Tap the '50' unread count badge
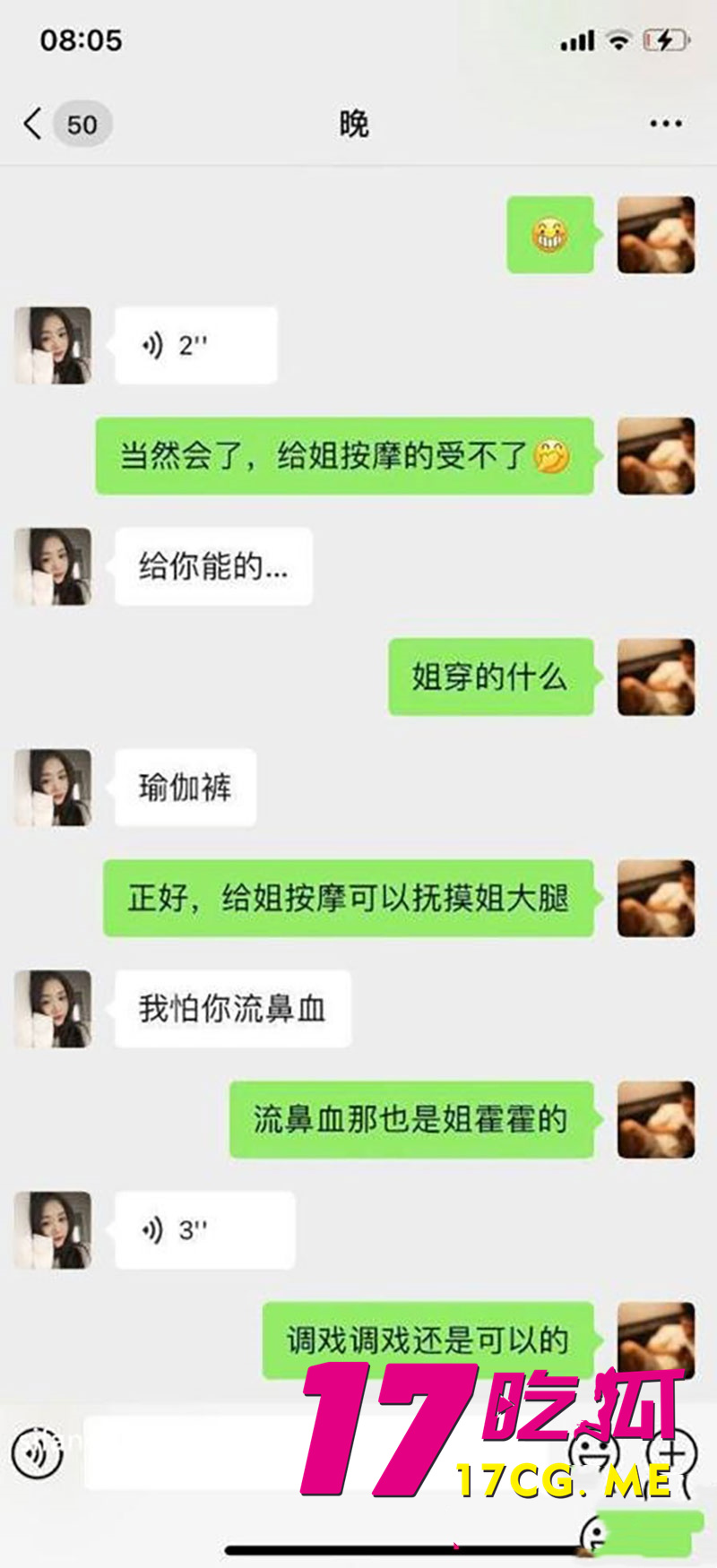Image resolution: width=717 pixels, height=1568 pixels. [x=82, y=124]
